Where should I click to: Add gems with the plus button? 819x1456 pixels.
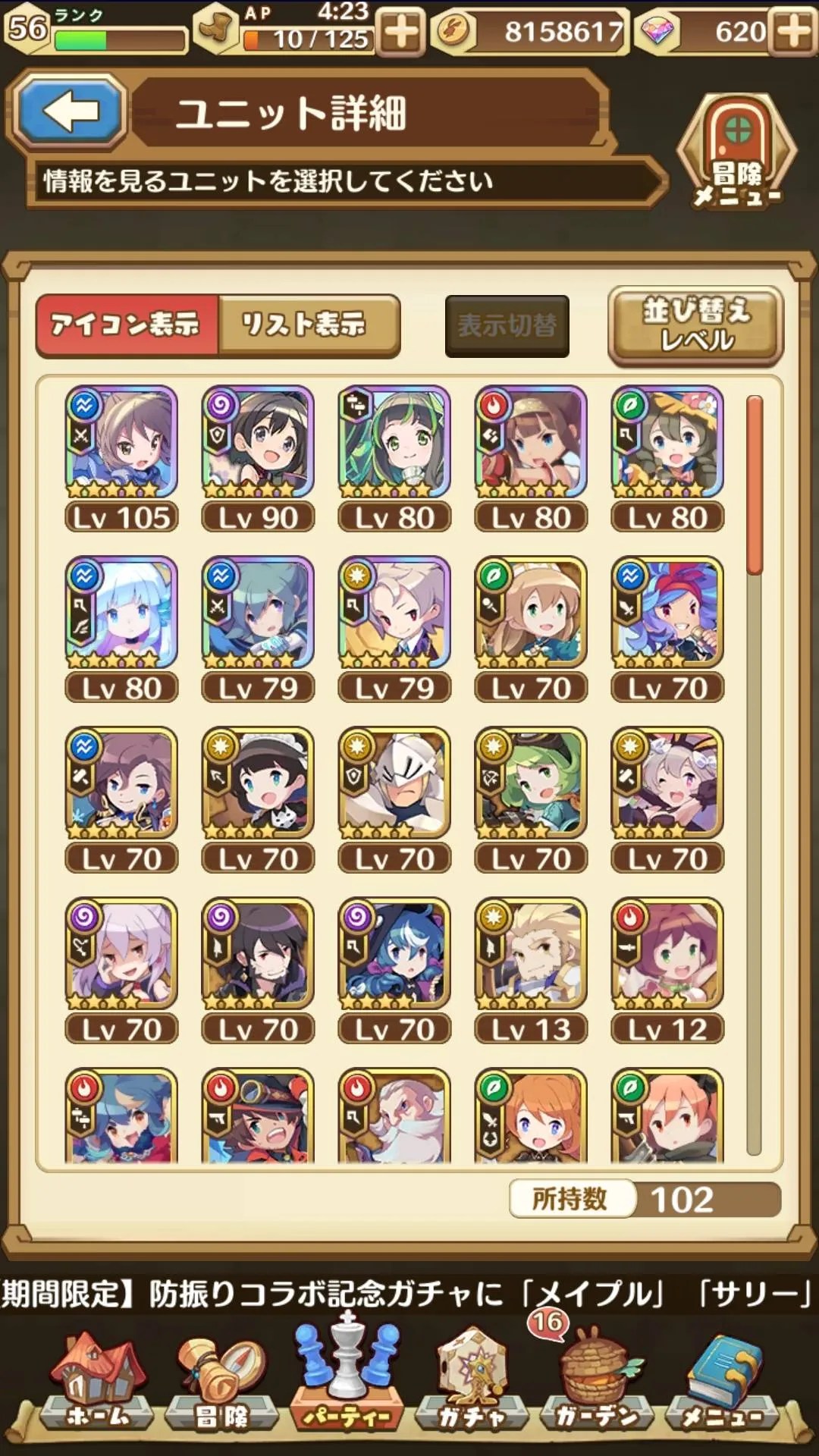point(793,32)
